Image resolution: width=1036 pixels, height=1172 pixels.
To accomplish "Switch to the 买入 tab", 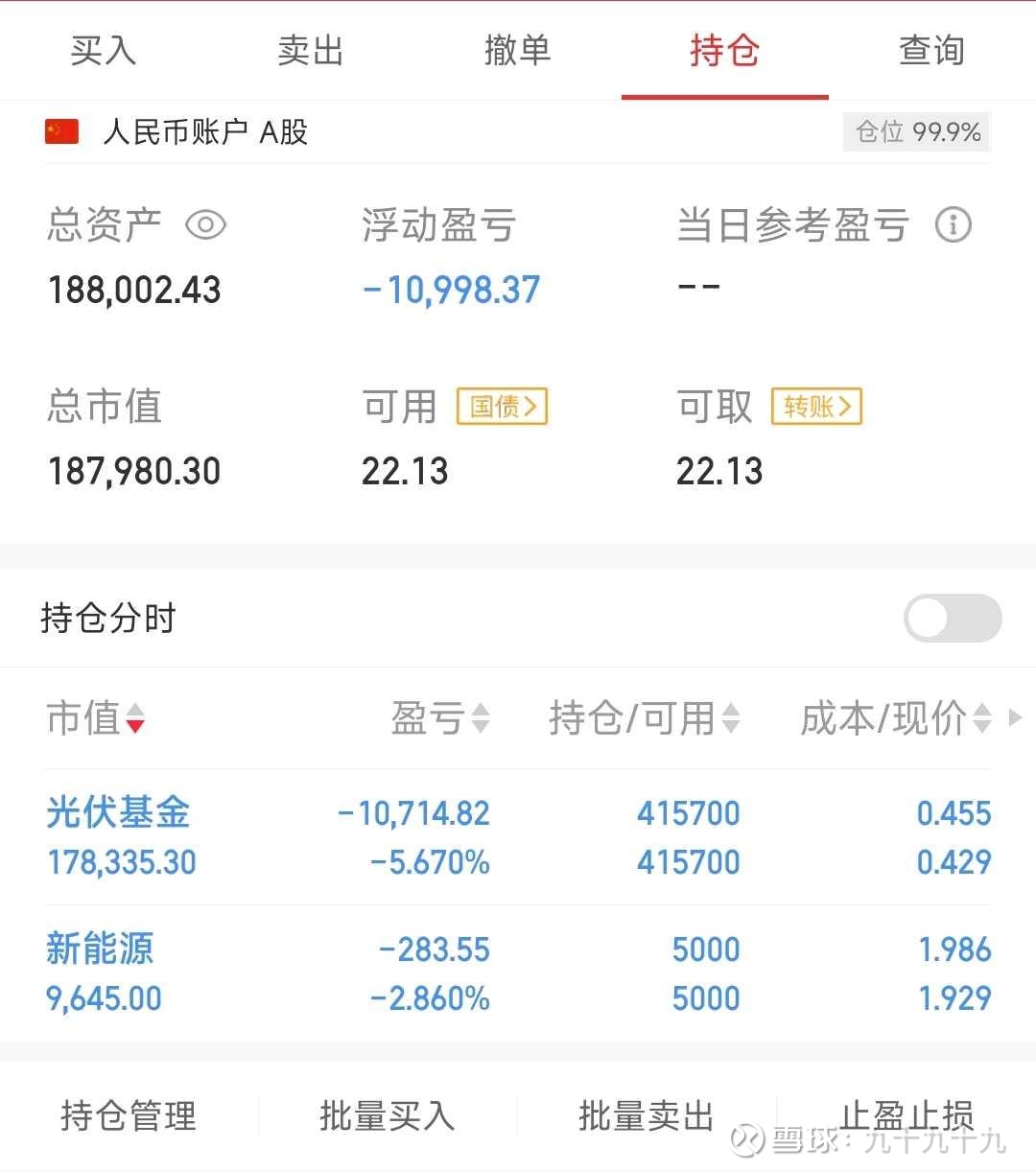I will click(102, 51).
